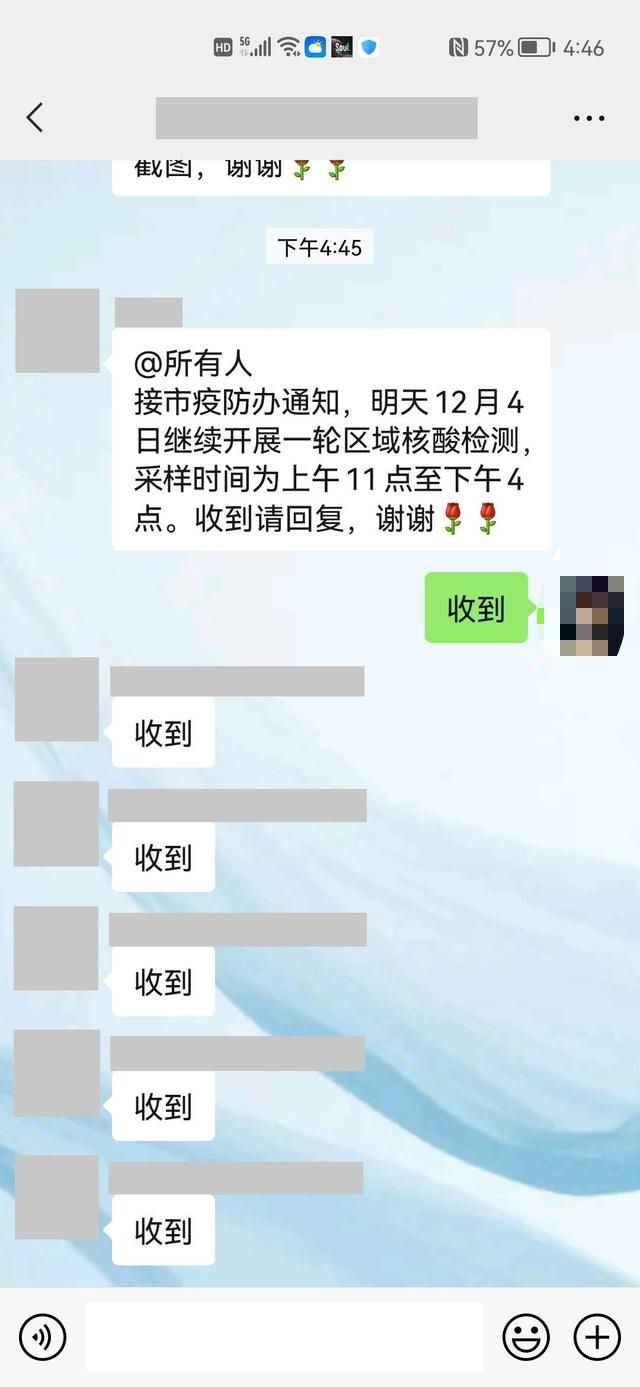Tap my avatar beside green 收到 bubble

(x=591, y=615)
